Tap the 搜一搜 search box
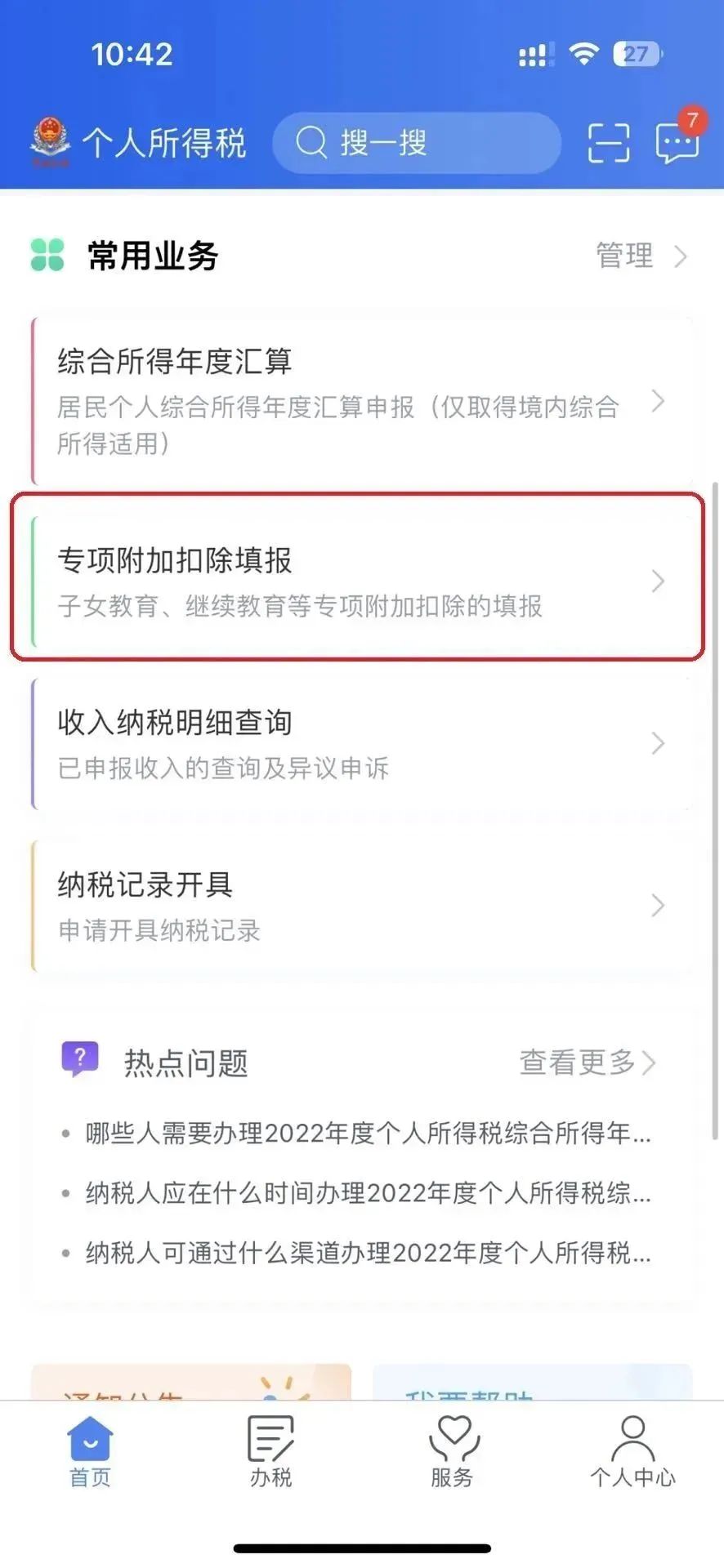724x1568 pixels. [x=417, y=143]
